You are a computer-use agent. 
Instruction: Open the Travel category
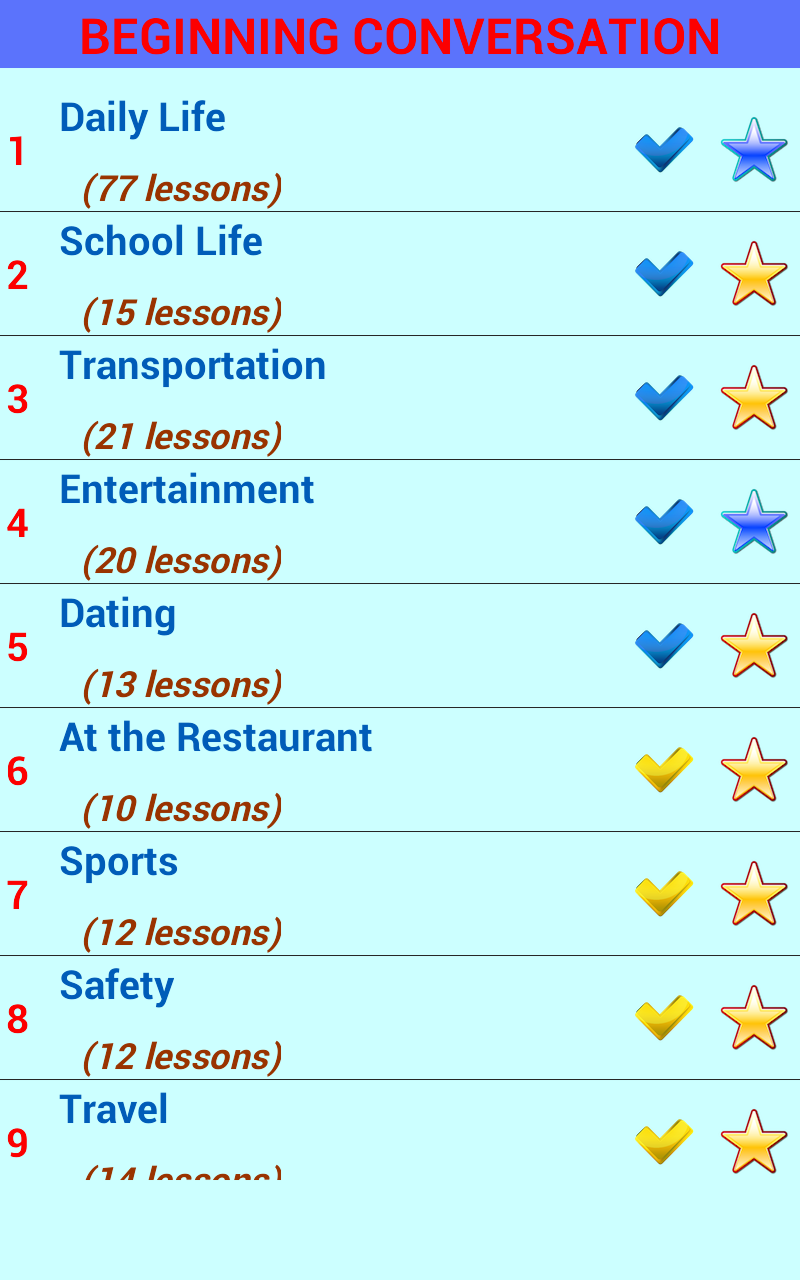point(400,1130)
